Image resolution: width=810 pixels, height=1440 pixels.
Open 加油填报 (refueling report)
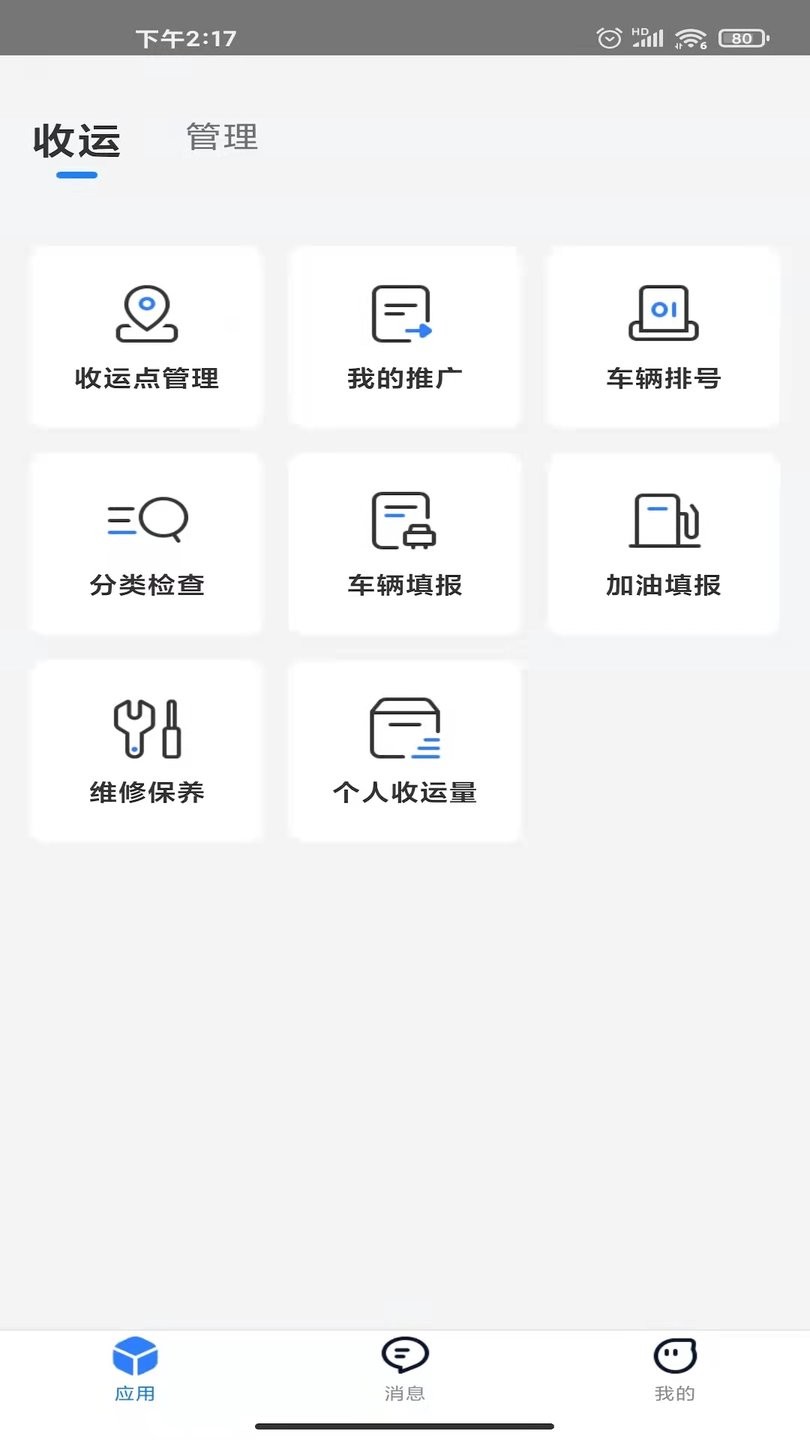[662, 543]
